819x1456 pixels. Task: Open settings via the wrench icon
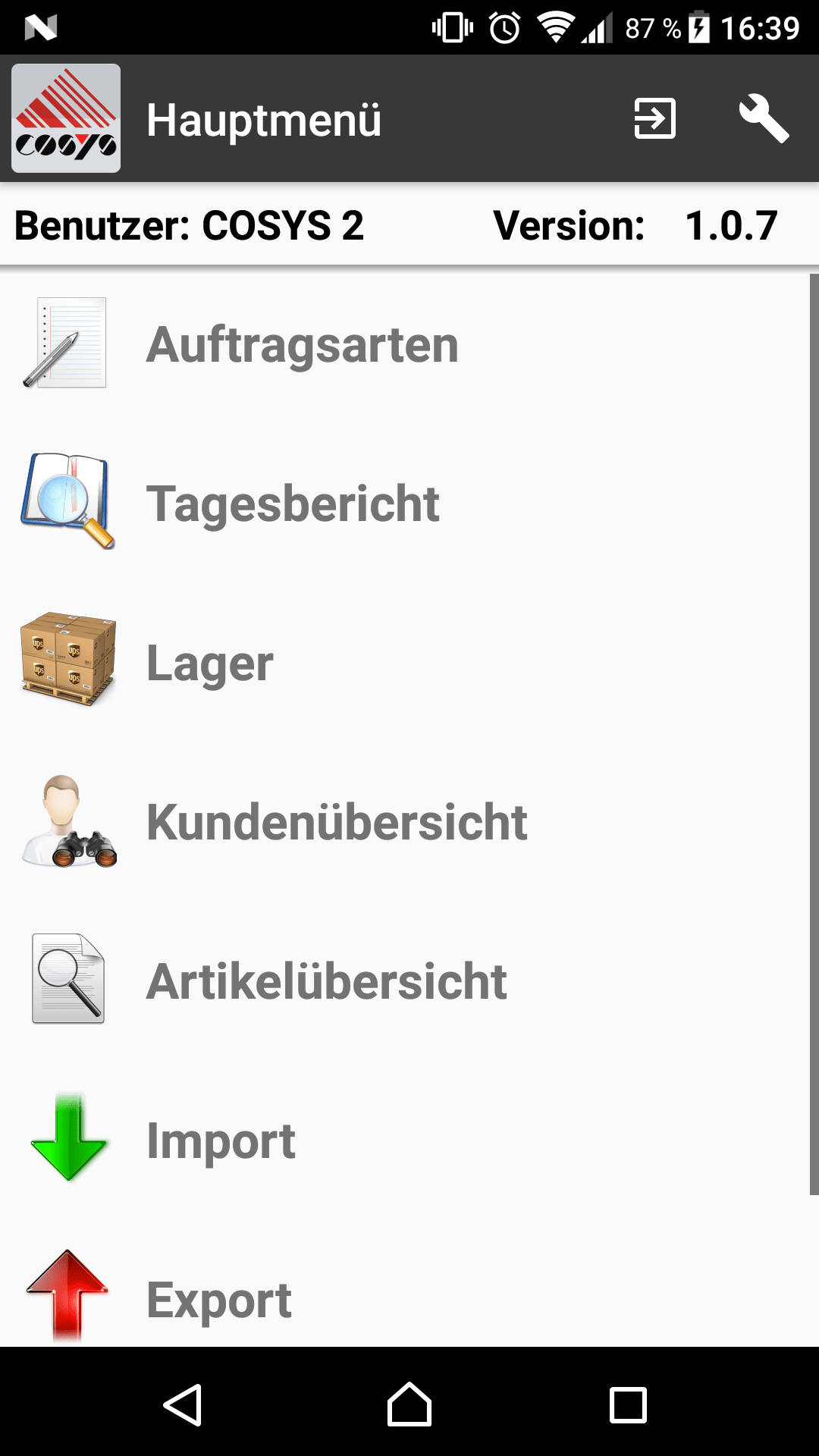[x=764, y=118]
